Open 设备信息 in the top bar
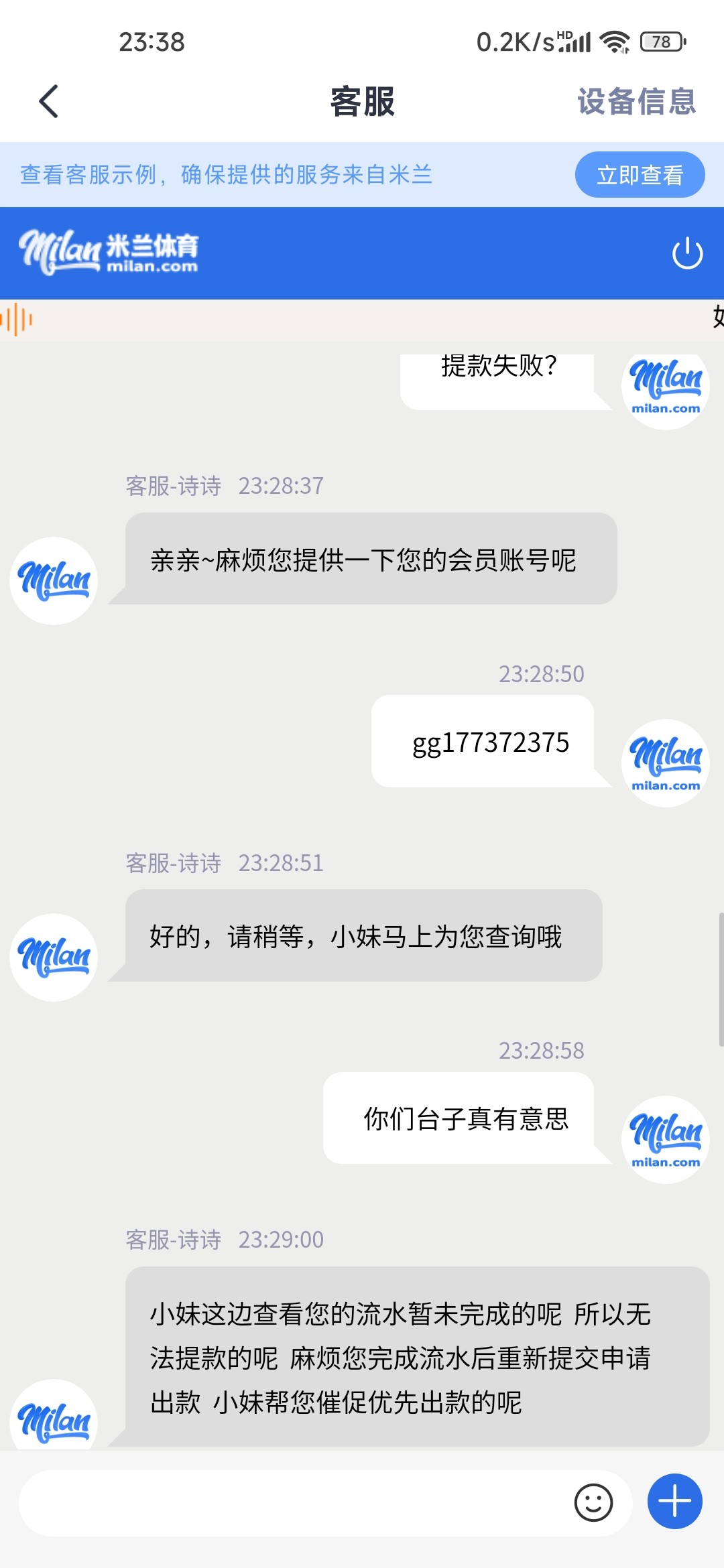Viewport: 724px width, 1568px height. click(x=636, y=102)
